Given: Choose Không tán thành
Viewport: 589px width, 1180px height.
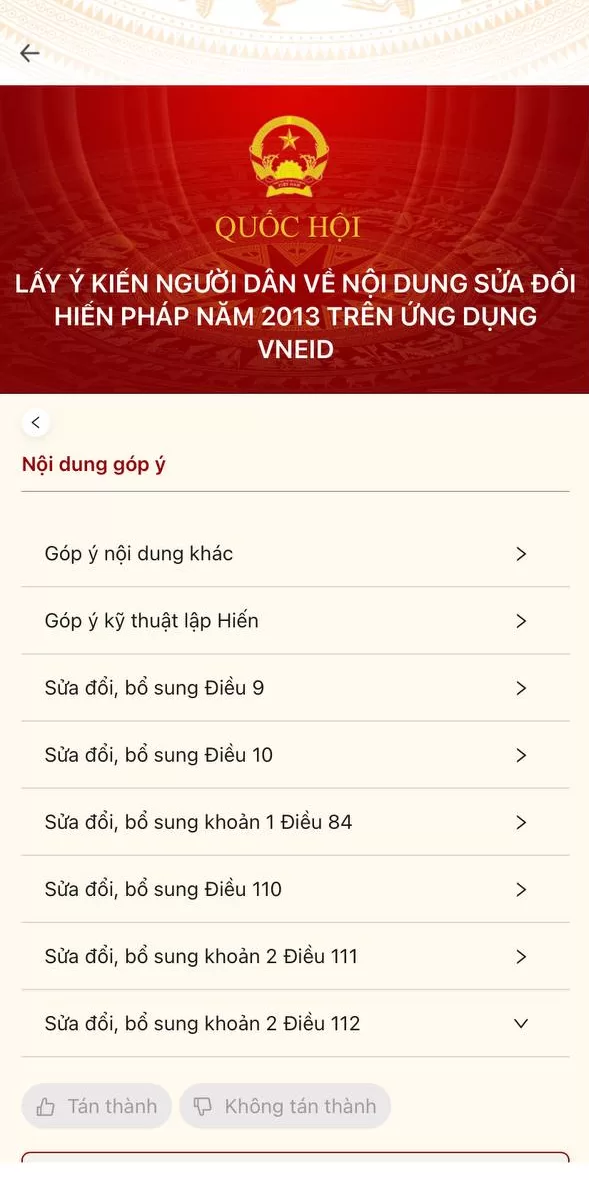Looking at the screenshot, I should click(285, 1105).
